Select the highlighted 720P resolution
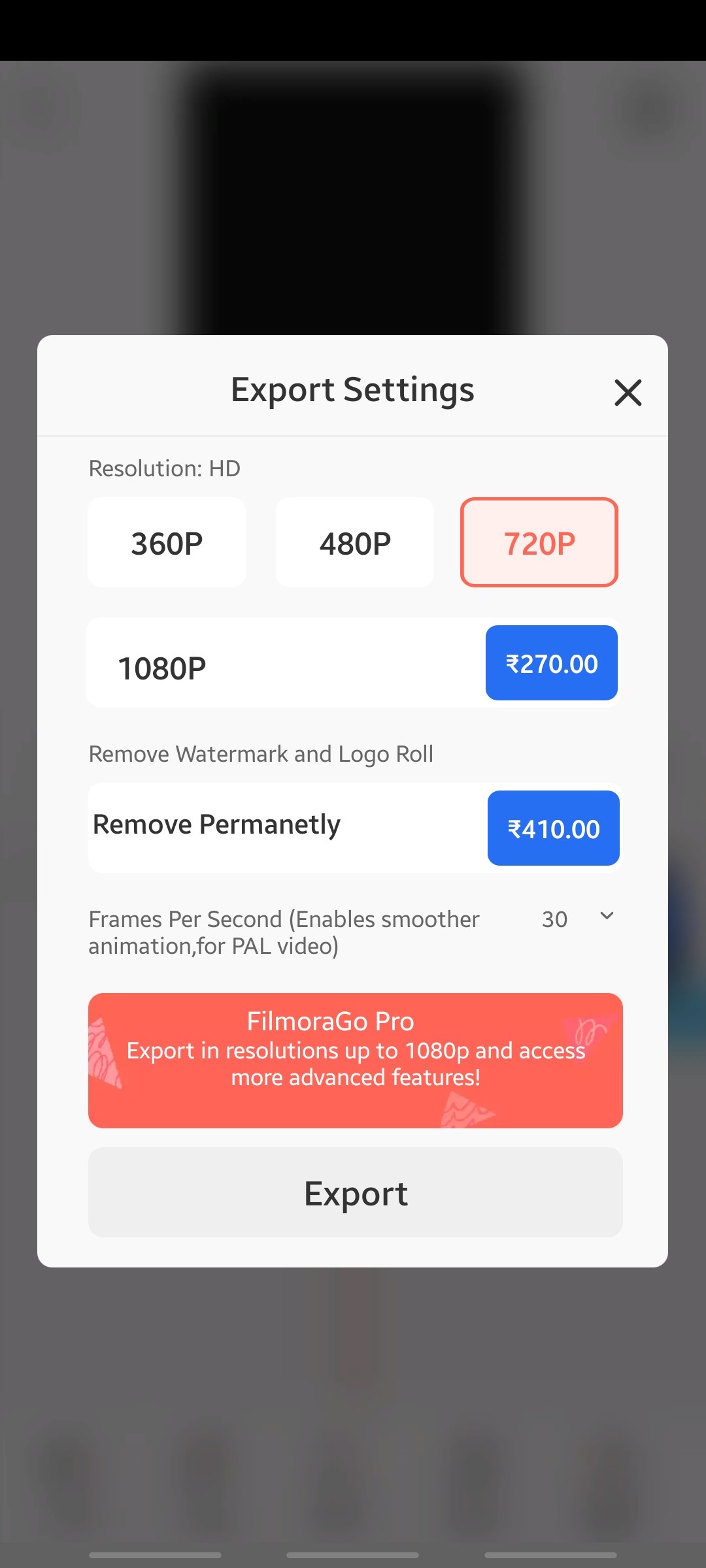The image size is (706, 1568). click(x=539, y=542)
